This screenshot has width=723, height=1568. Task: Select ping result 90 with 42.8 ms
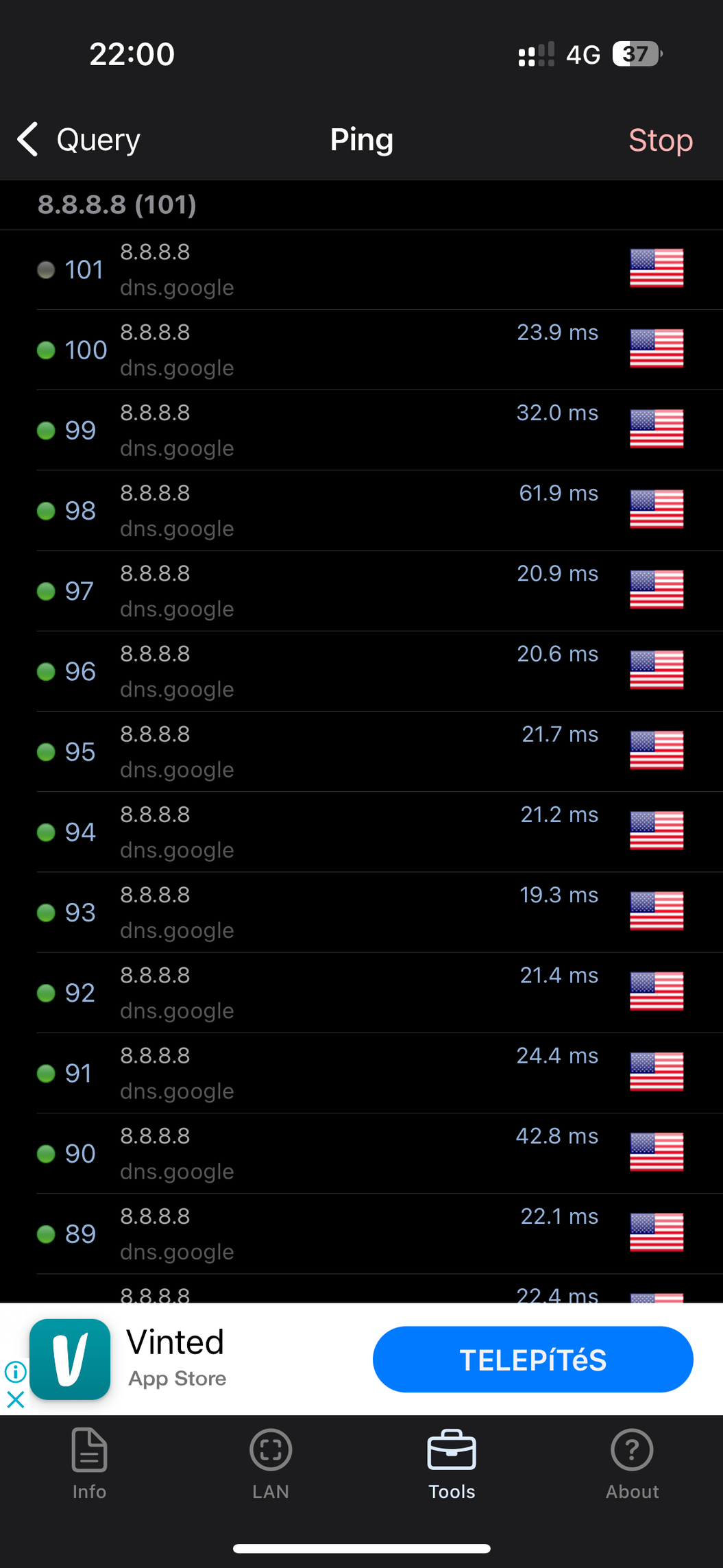380,1154
